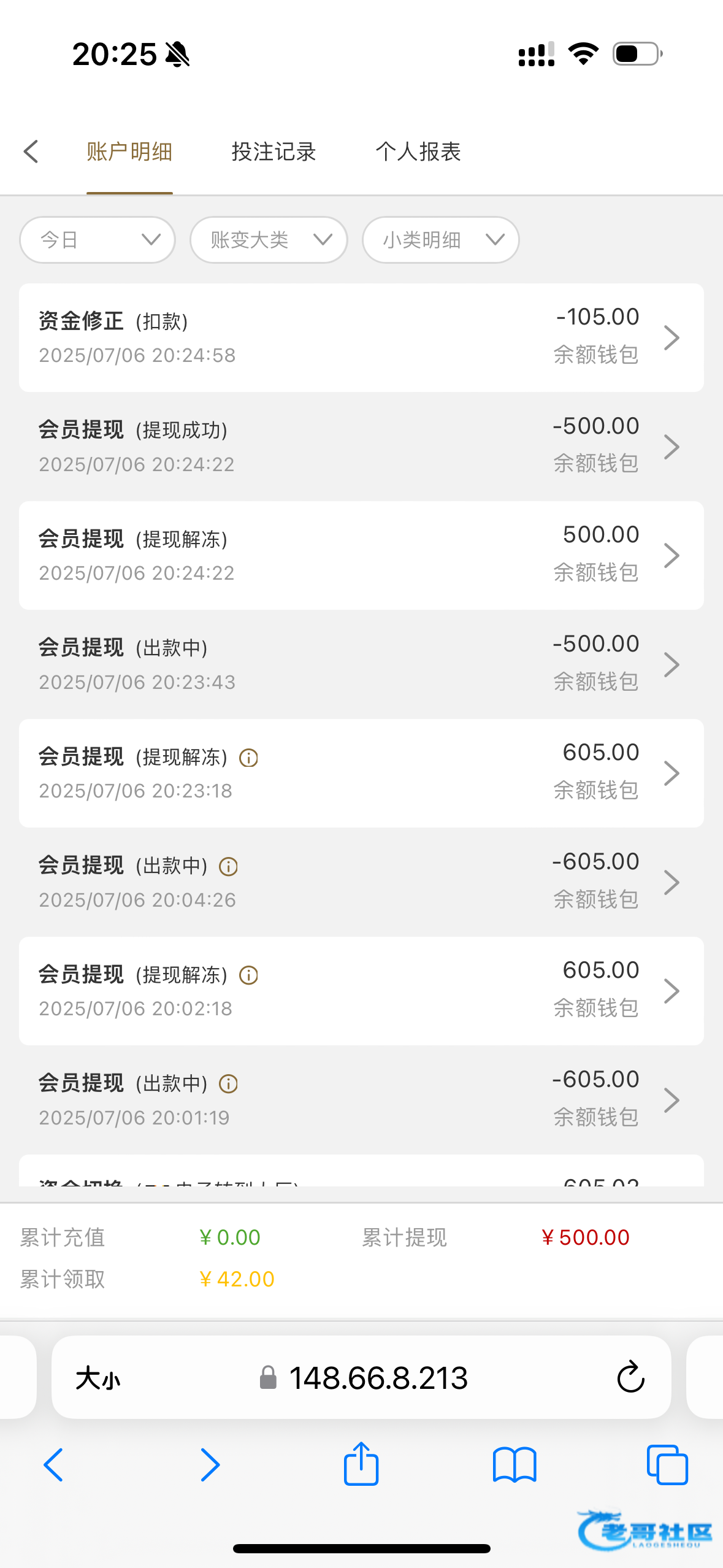
Task: View the 出款中 entry at 20:23:43
Action: click(x=361, y=664)
